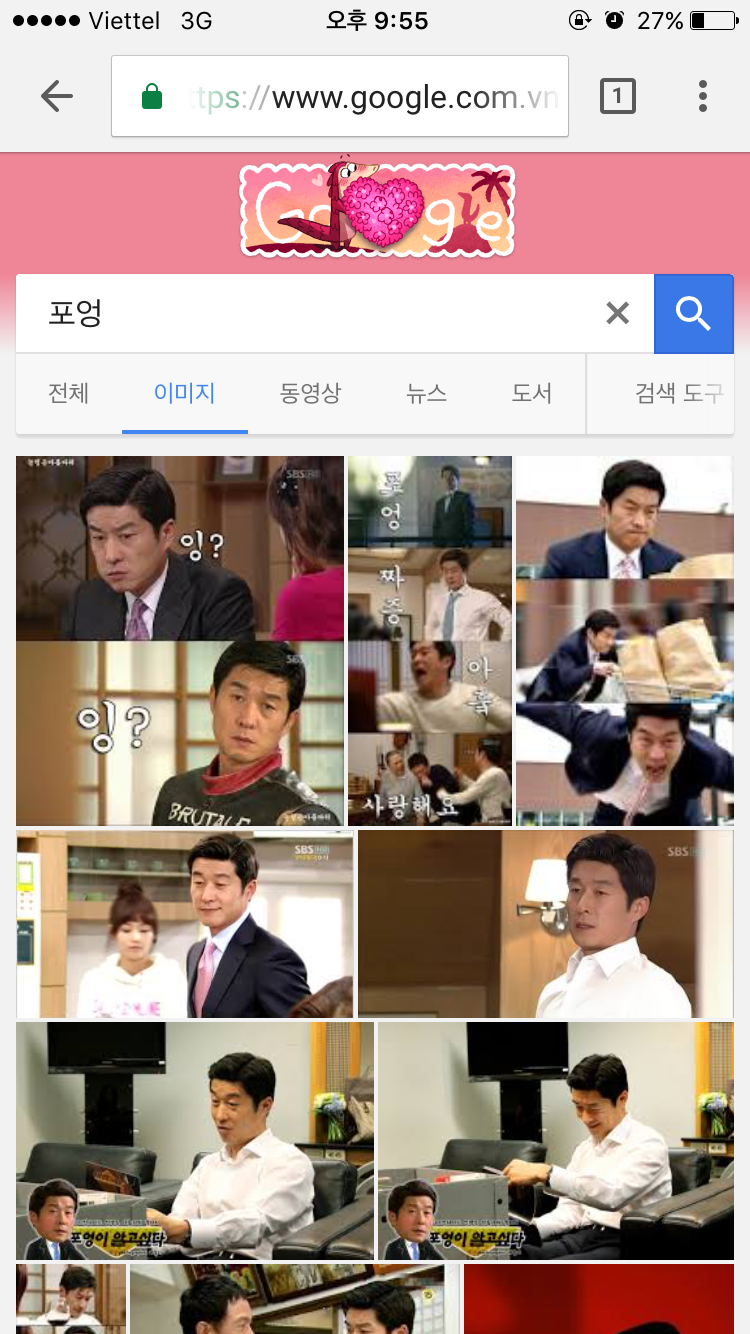
Task: Open the image with woman in white hoodie
Action: coord(184,924)
